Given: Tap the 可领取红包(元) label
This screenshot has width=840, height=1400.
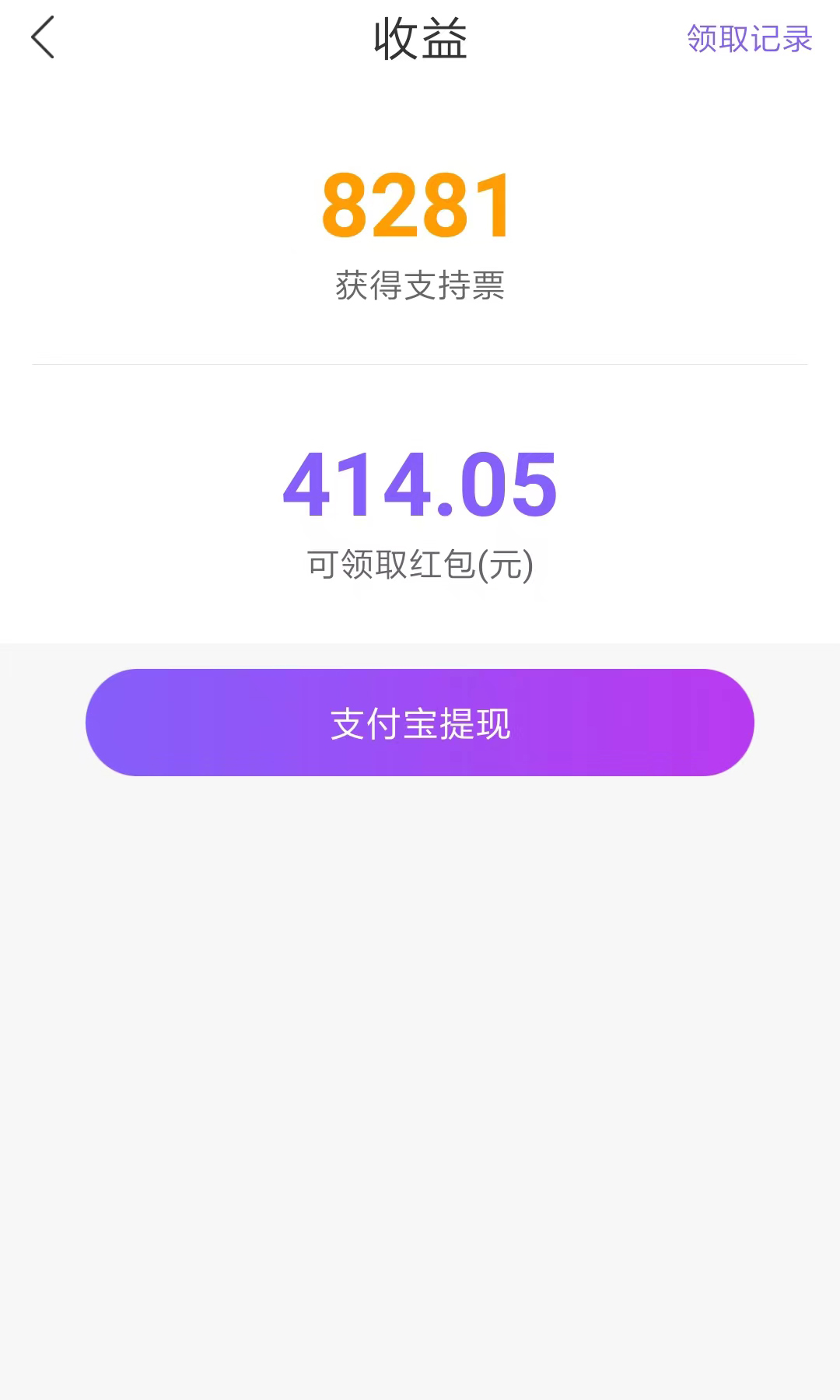Looking at the screenshot, I should coord(420,565).
